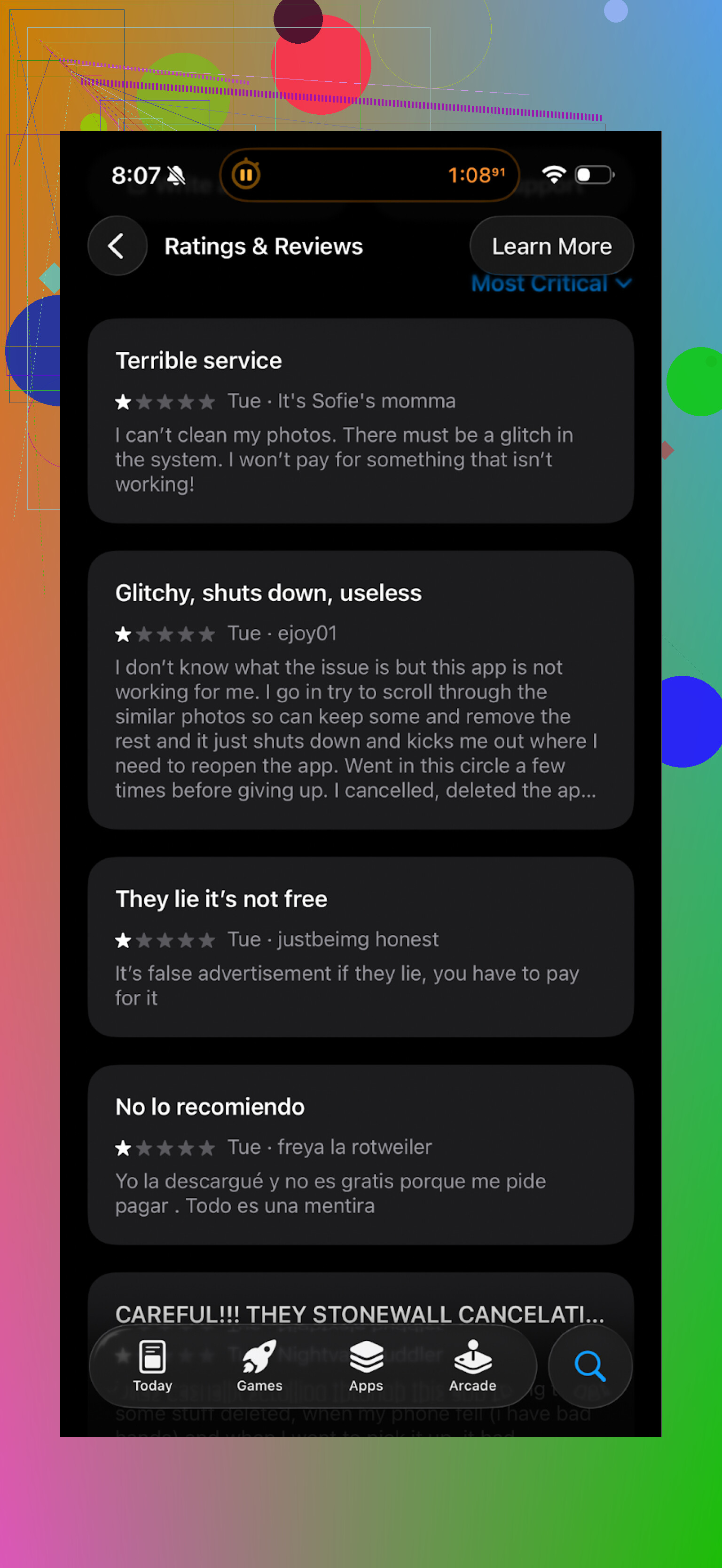This screenshot has width=722, height=1568.
Task: Switch to the Games tab
Action: pyautogui.click(x=259, y=1366)
